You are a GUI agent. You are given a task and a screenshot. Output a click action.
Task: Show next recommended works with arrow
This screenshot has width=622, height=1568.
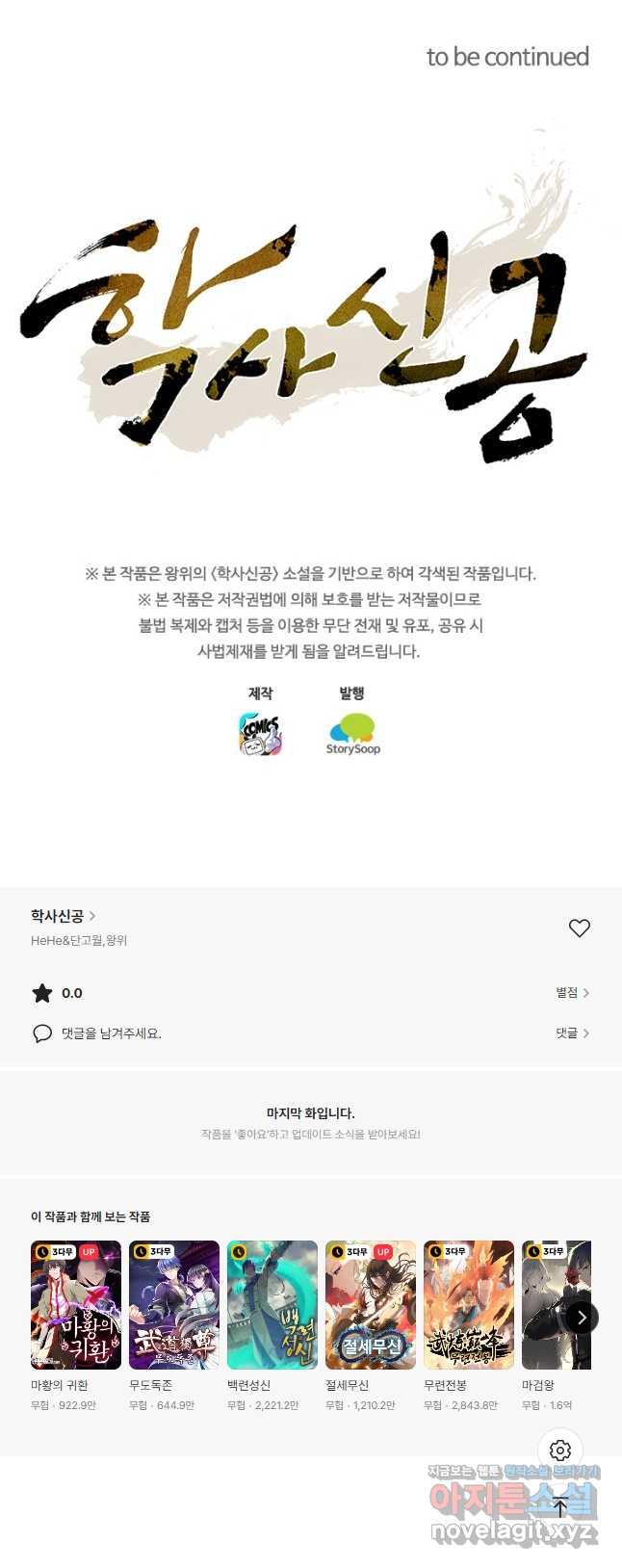tap(581, 1317)
